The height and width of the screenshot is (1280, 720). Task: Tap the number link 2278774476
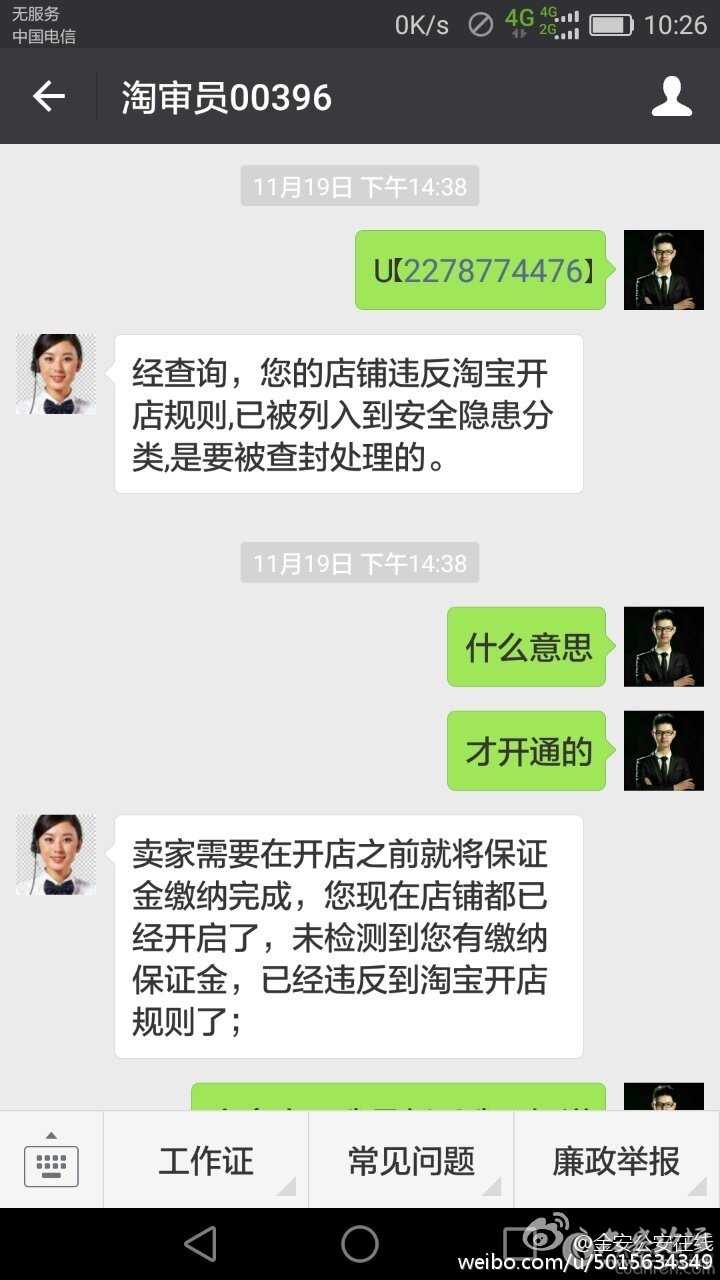pyautogui.click(x=493, y=270)
